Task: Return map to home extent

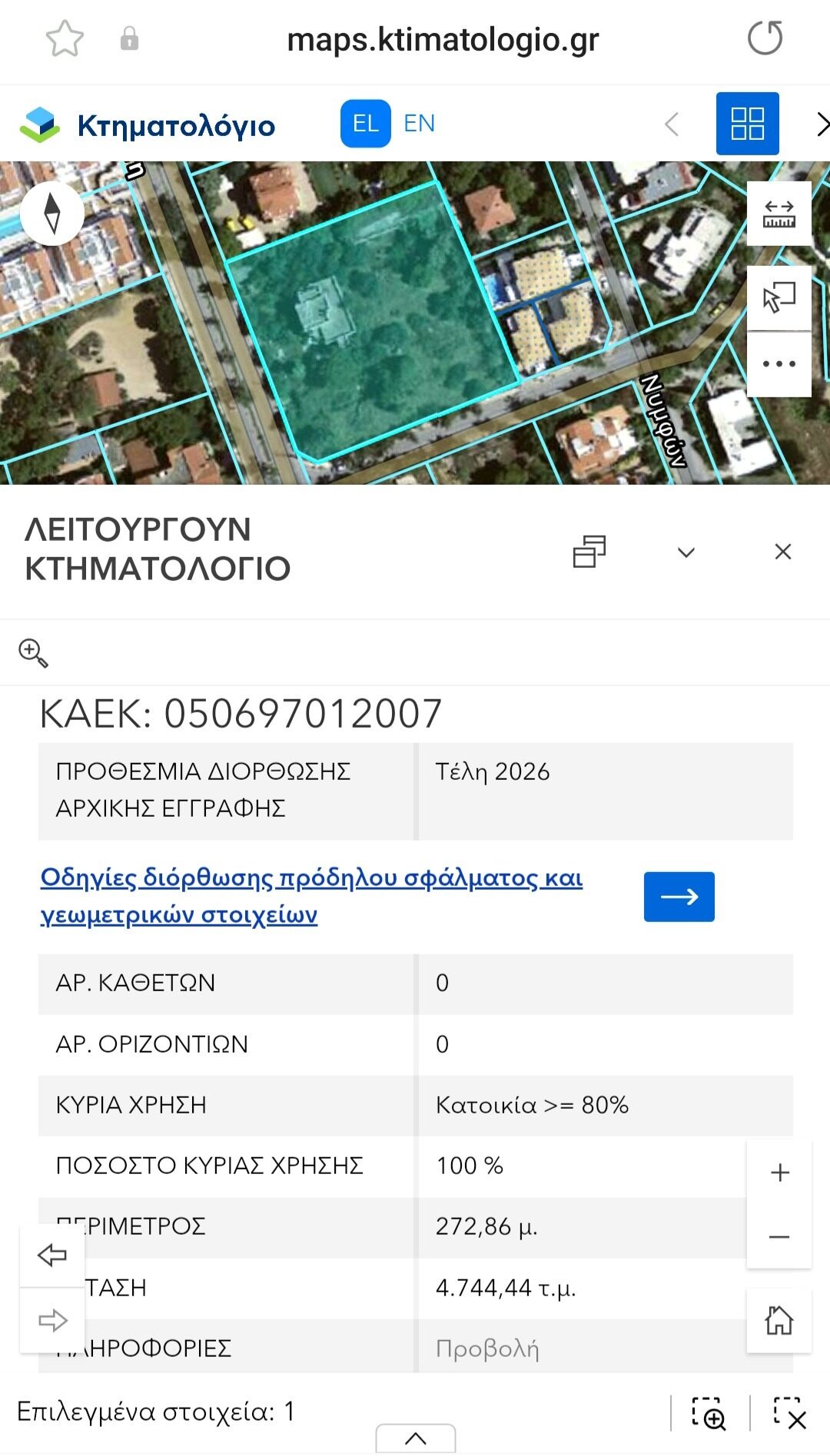Action: click(779, 1321)
